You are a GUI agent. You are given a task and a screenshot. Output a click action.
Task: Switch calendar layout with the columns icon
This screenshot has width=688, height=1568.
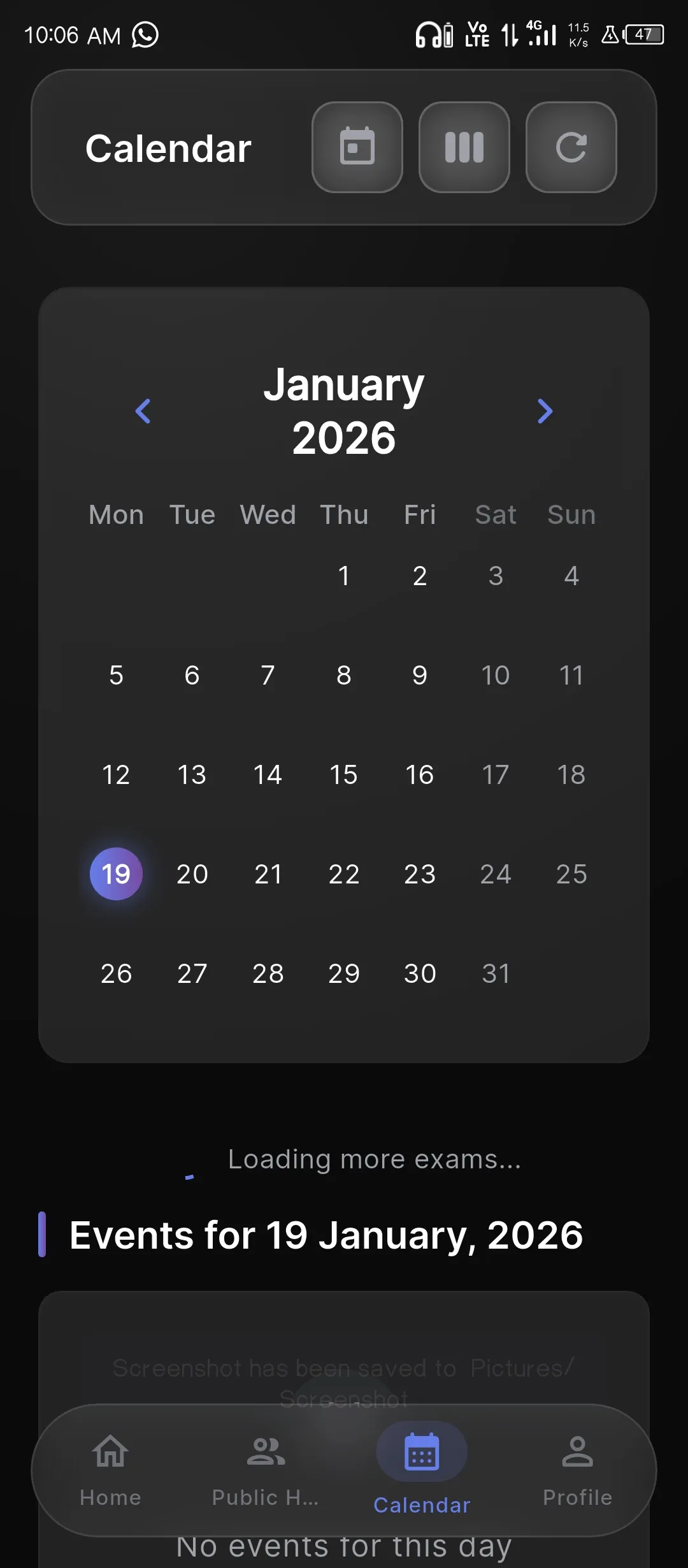pos(464,147)
